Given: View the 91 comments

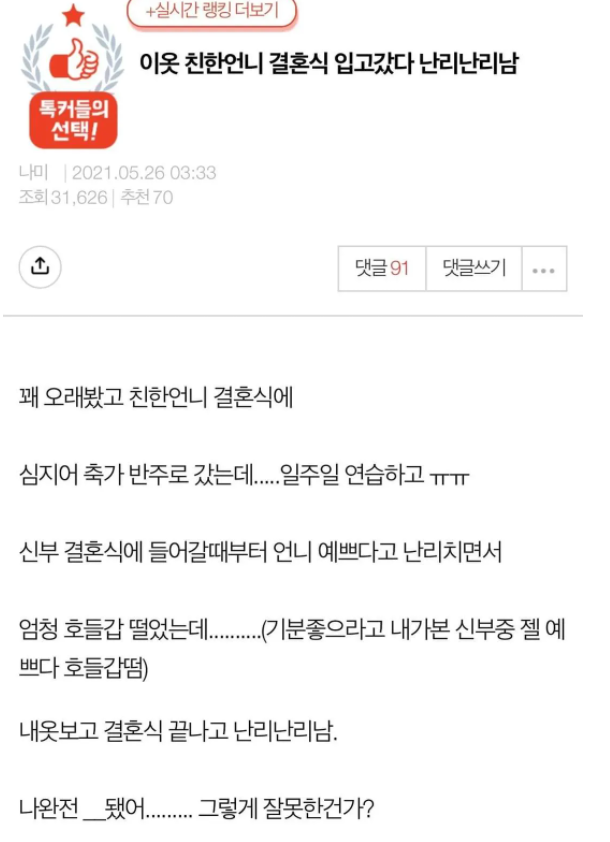Looking at the screenshot, I should (x=382, y=269).
